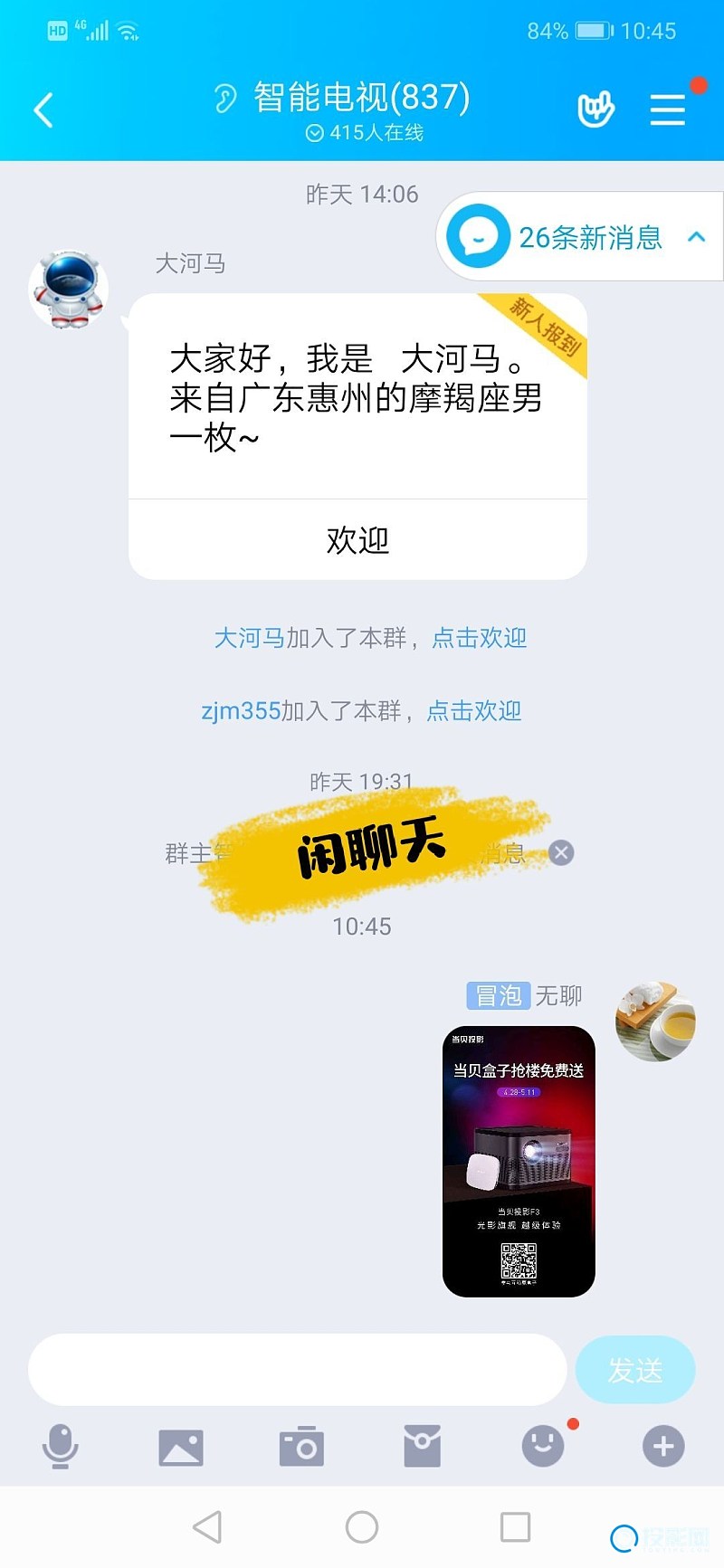Open zjm355's profile from the join notice

click(240, 711)
